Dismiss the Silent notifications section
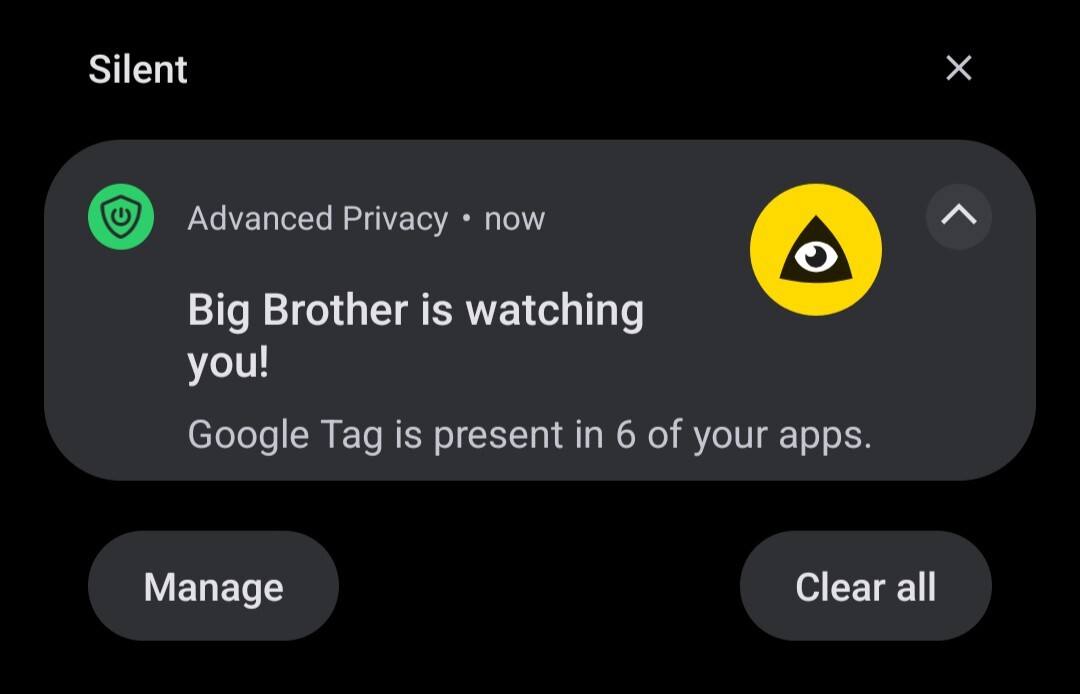 tap(958, 68)
